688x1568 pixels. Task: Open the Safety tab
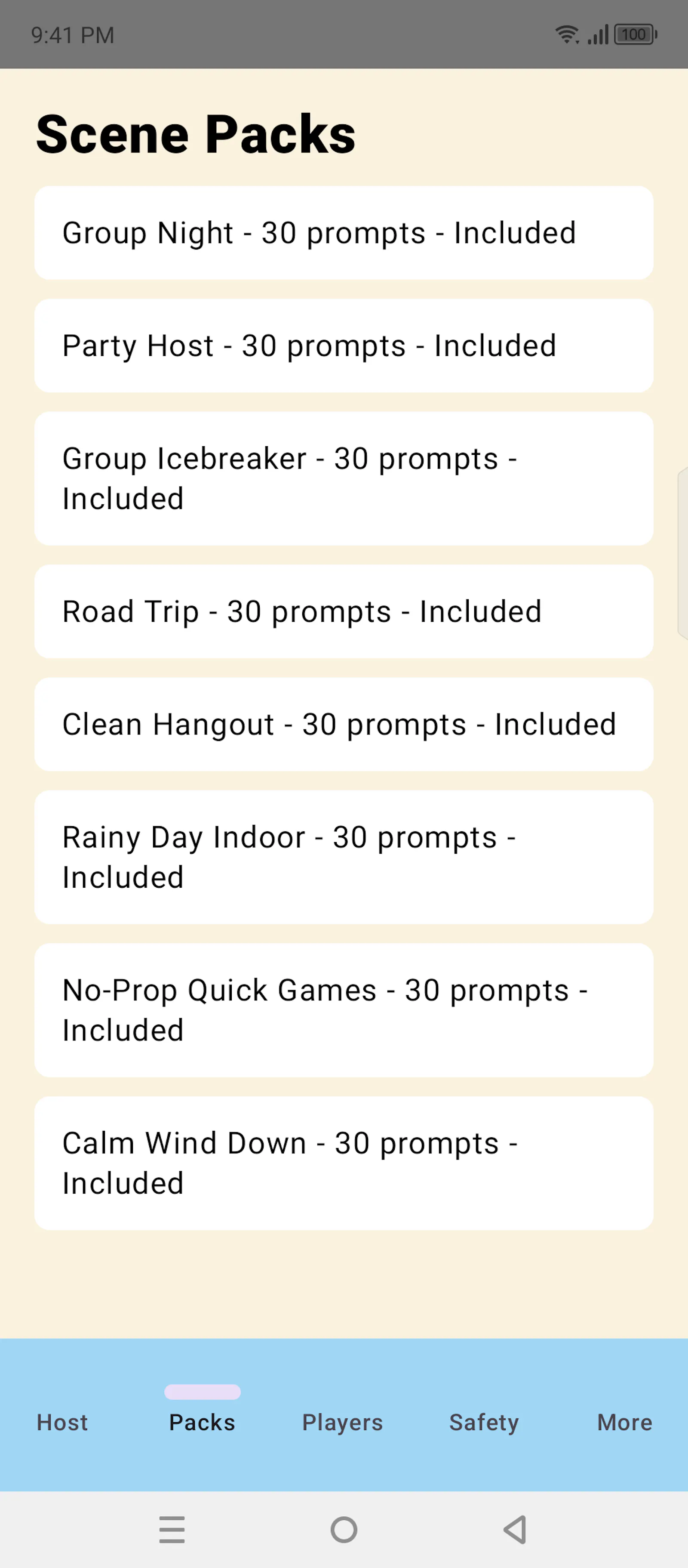(484, 1415)
